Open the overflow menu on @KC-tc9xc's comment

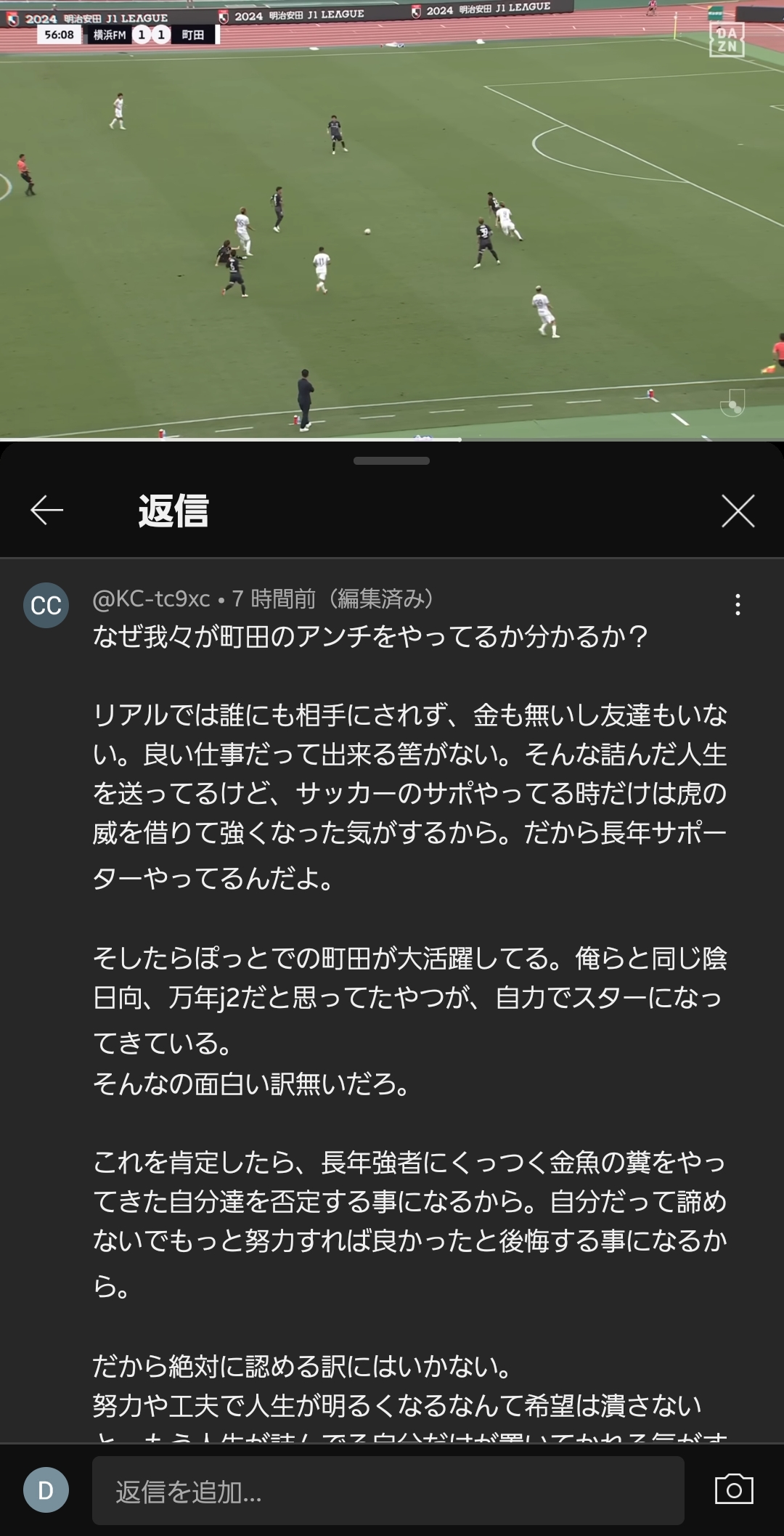(738, 605)
